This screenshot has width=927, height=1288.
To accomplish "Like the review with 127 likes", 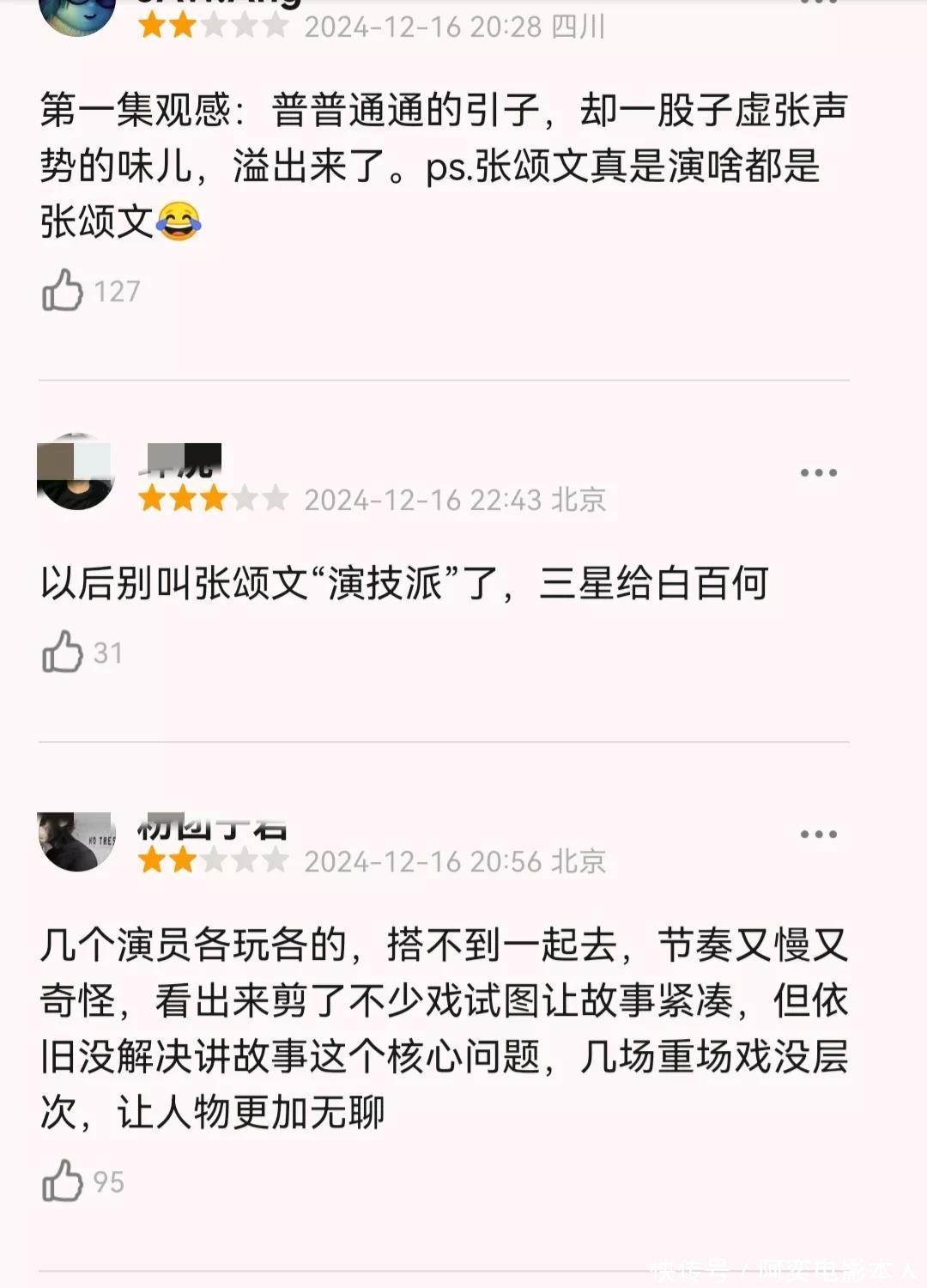I will (x=63, y=290).
